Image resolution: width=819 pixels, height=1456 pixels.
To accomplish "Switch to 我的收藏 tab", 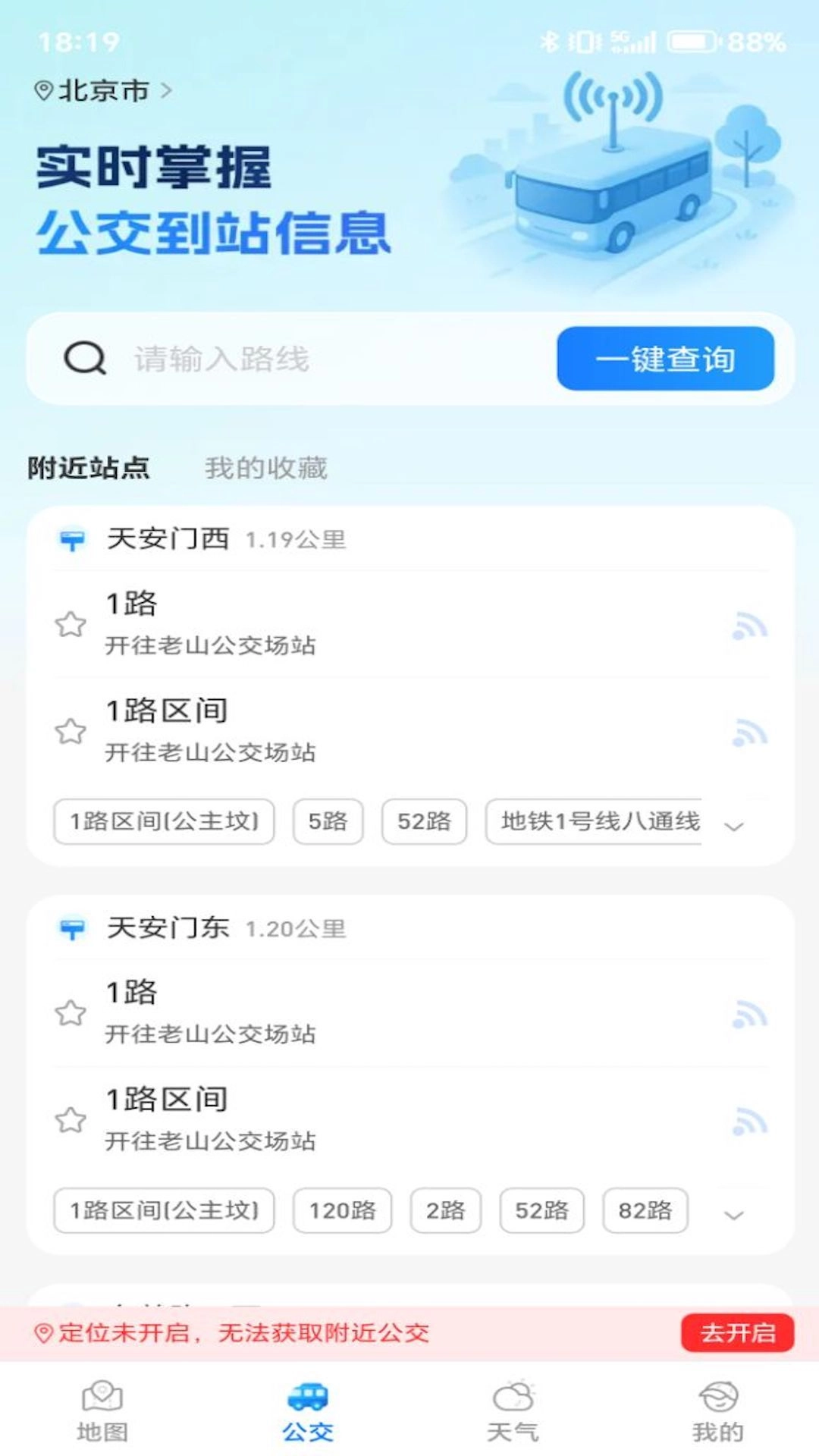I will click(265, 468).
